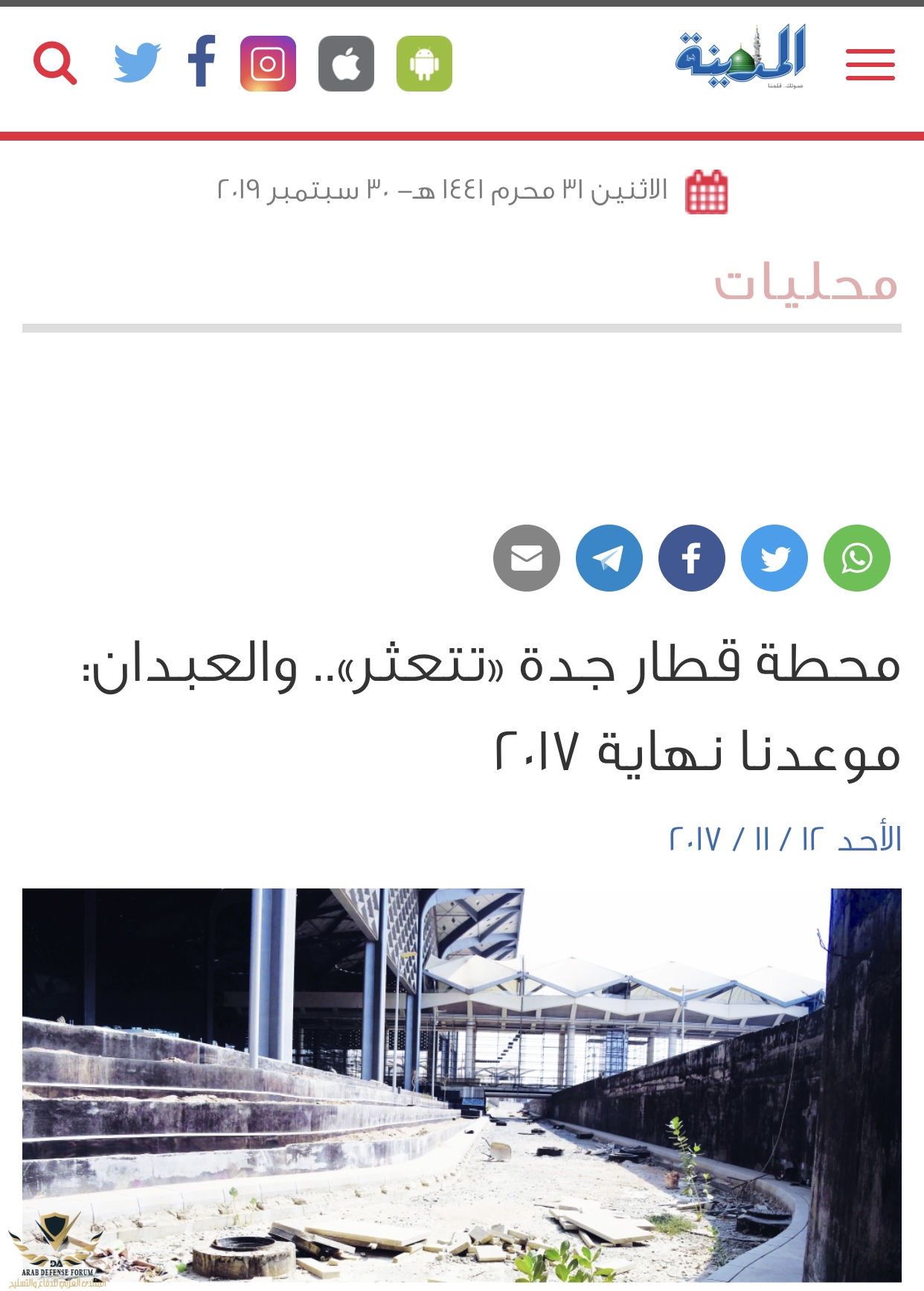Open the newspaper's Twitter page

coord(137,63)
